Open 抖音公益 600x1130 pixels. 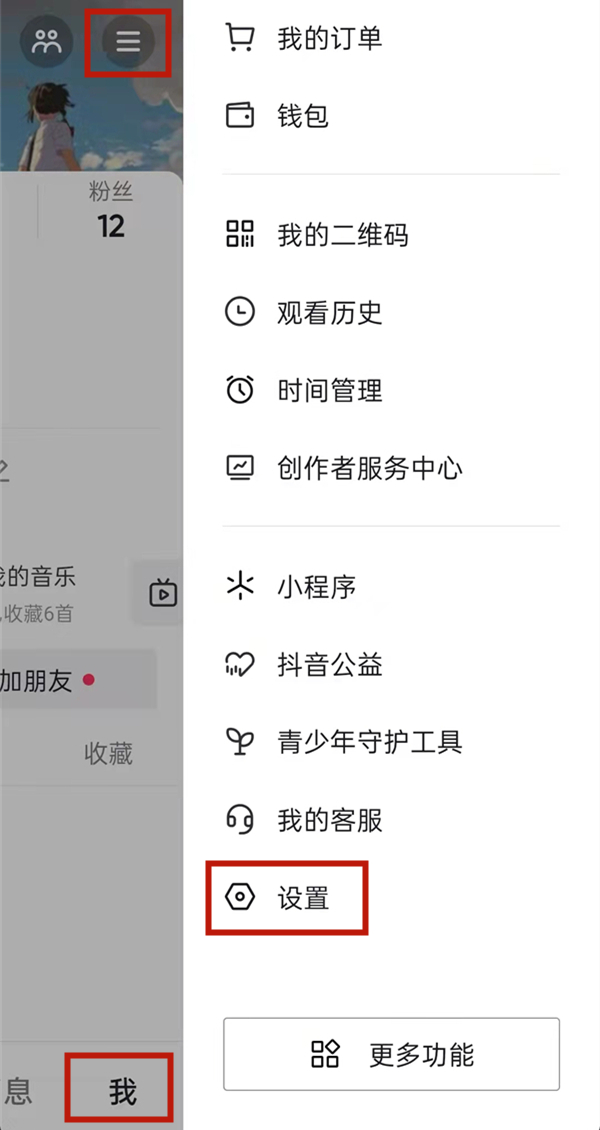tap(329, 664)
